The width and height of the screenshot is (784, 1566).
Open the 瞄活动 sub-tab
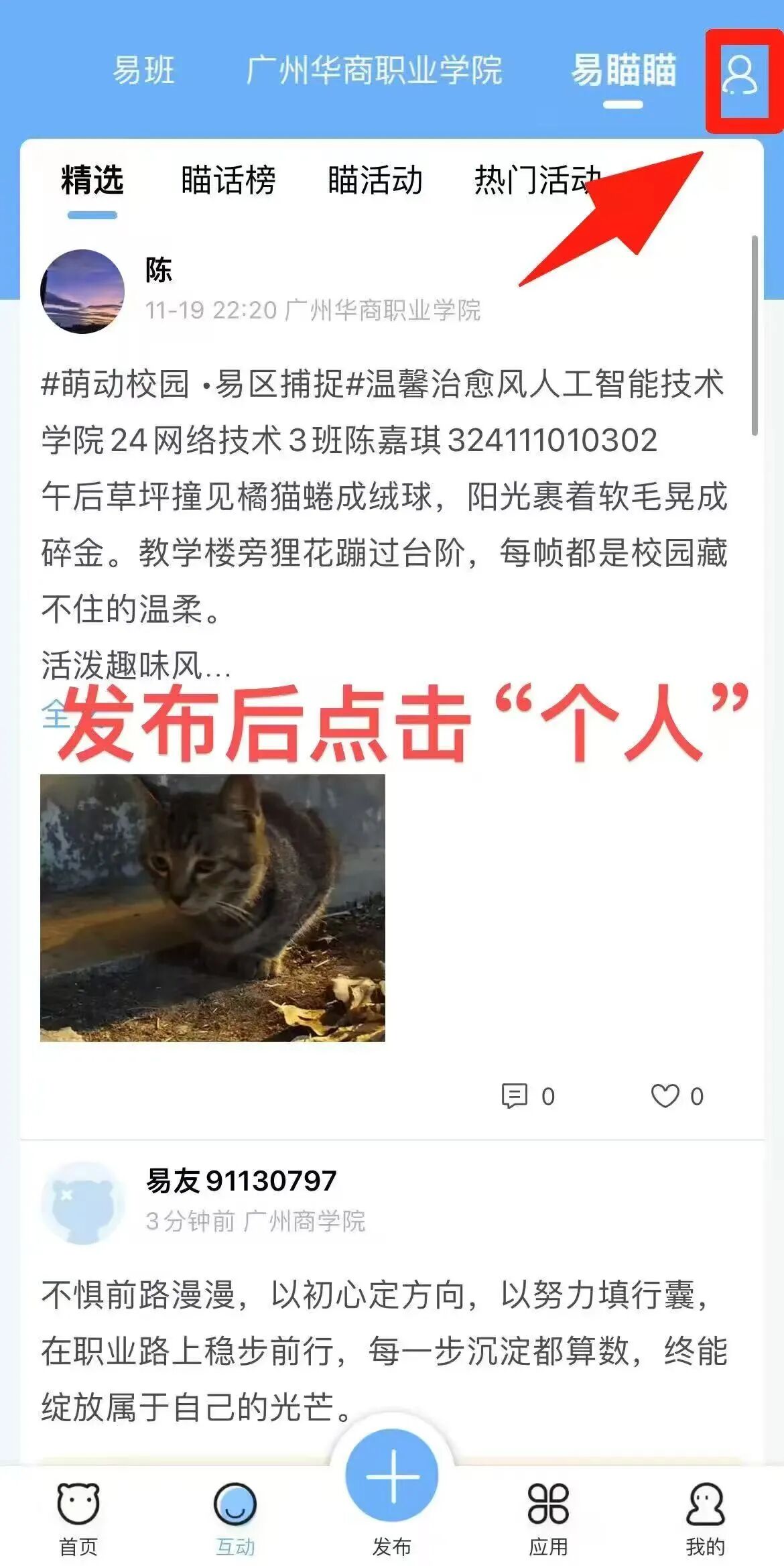pyautogui.click(x=375, y=181)
